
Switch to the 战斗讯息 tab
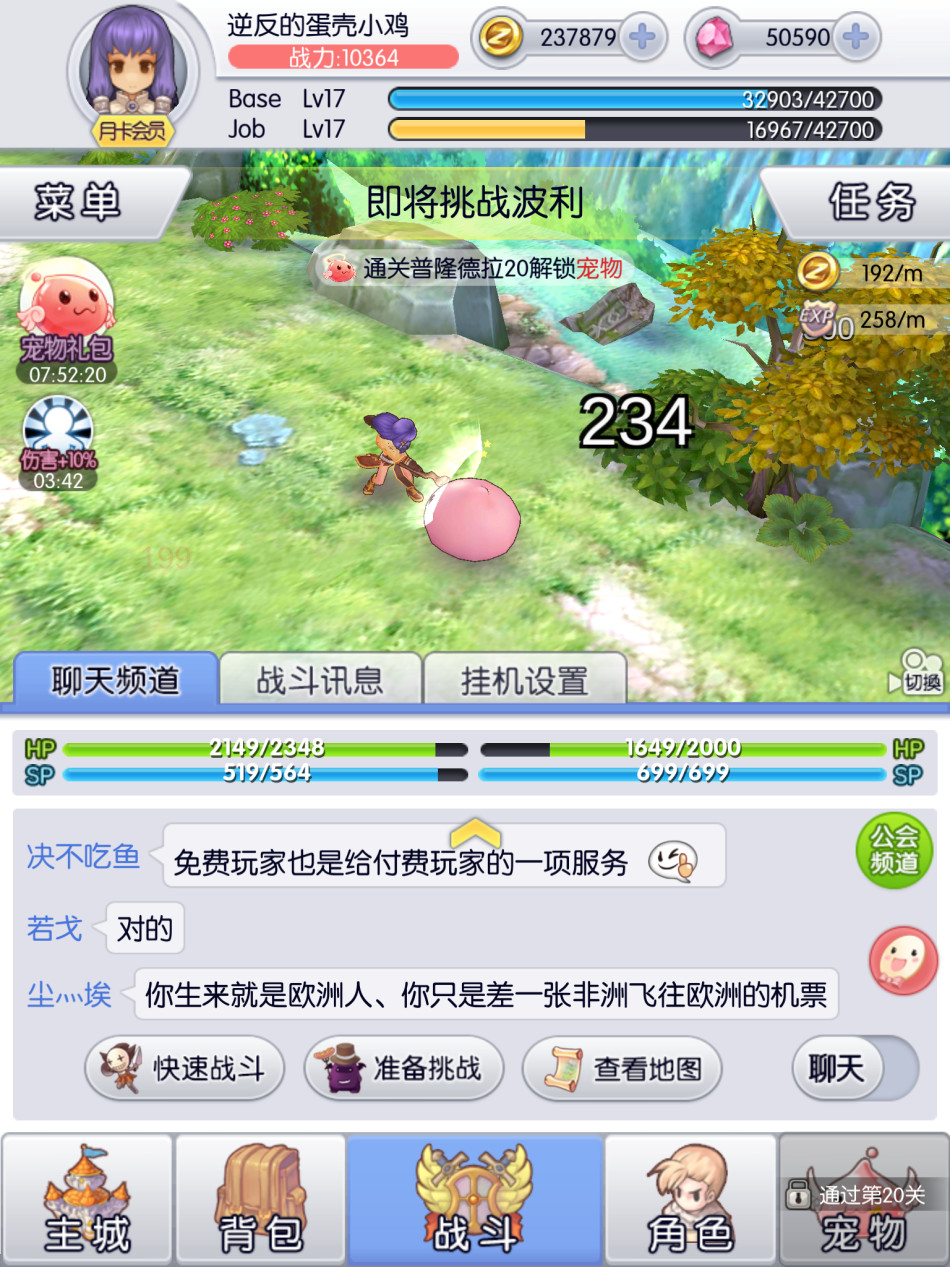pos(320,681)
